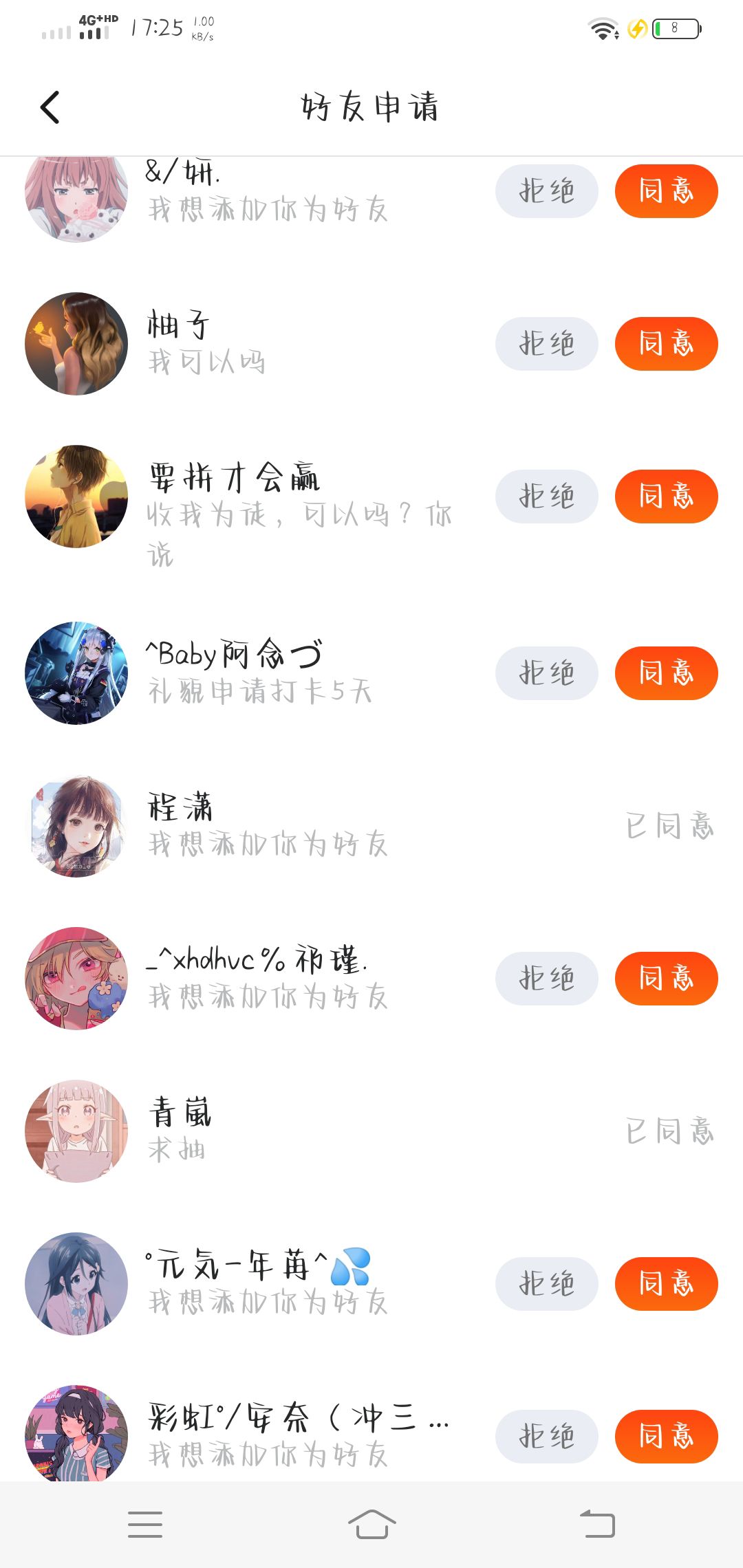This screenshot has height=1568, width=743.
Task: Agree to ^Baby阿念づ's friend request
Action: [x=666, y=673]
